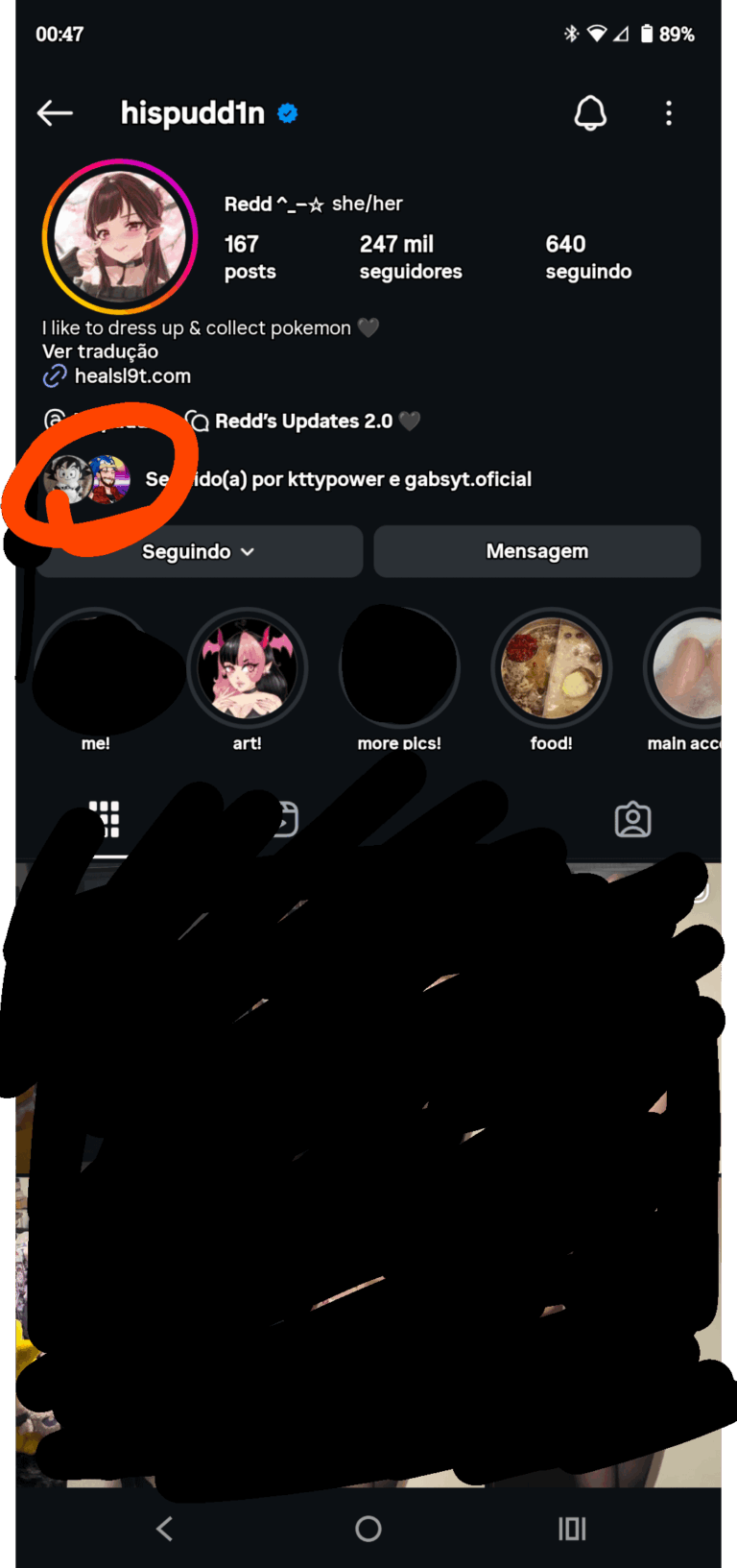Open the me! story highlight
Viewport: 737px width, 1568px height.
point(96,669)
